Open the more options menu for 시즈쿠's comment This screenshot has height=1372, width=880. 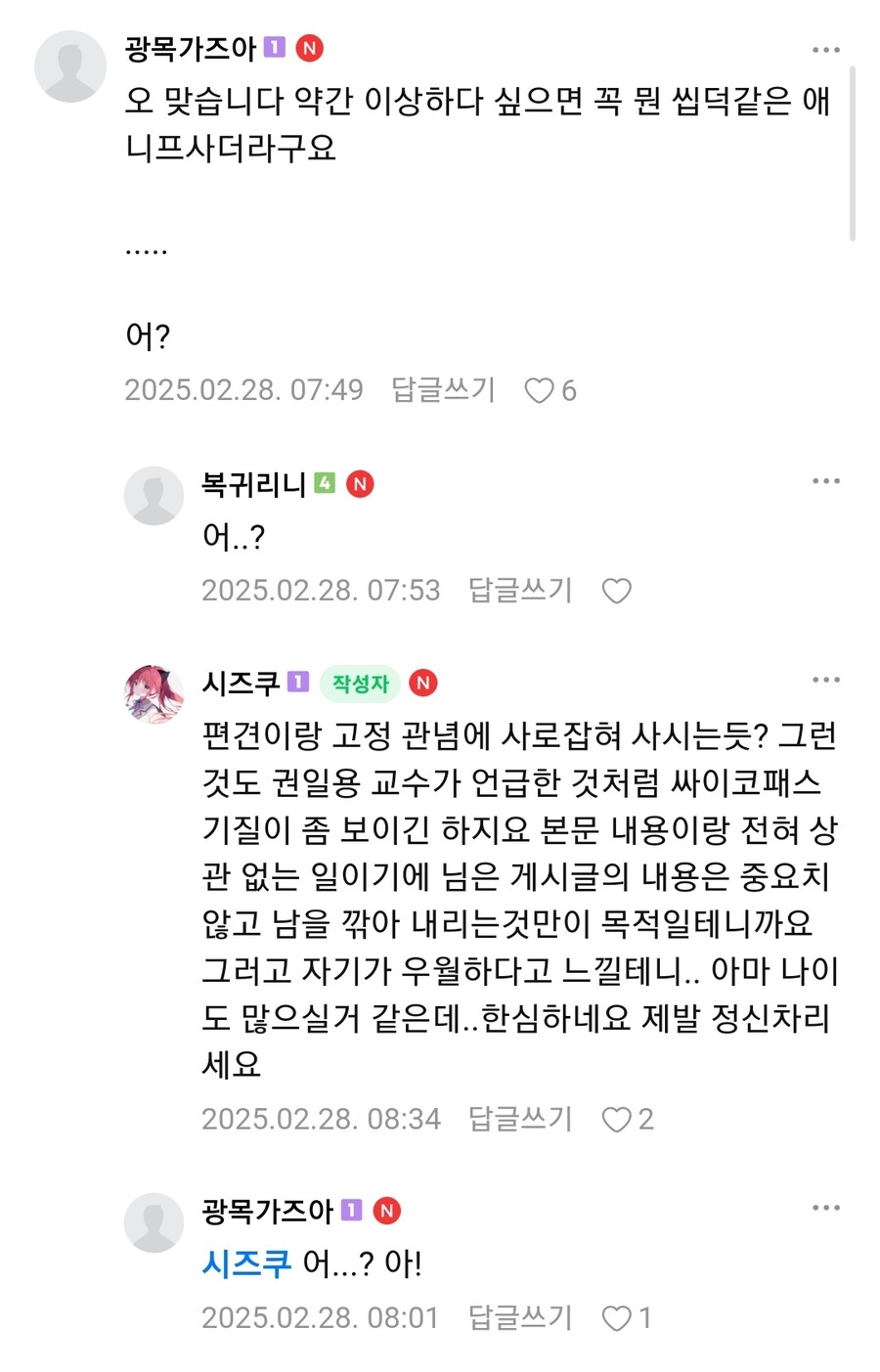click(x=826, y=678)
